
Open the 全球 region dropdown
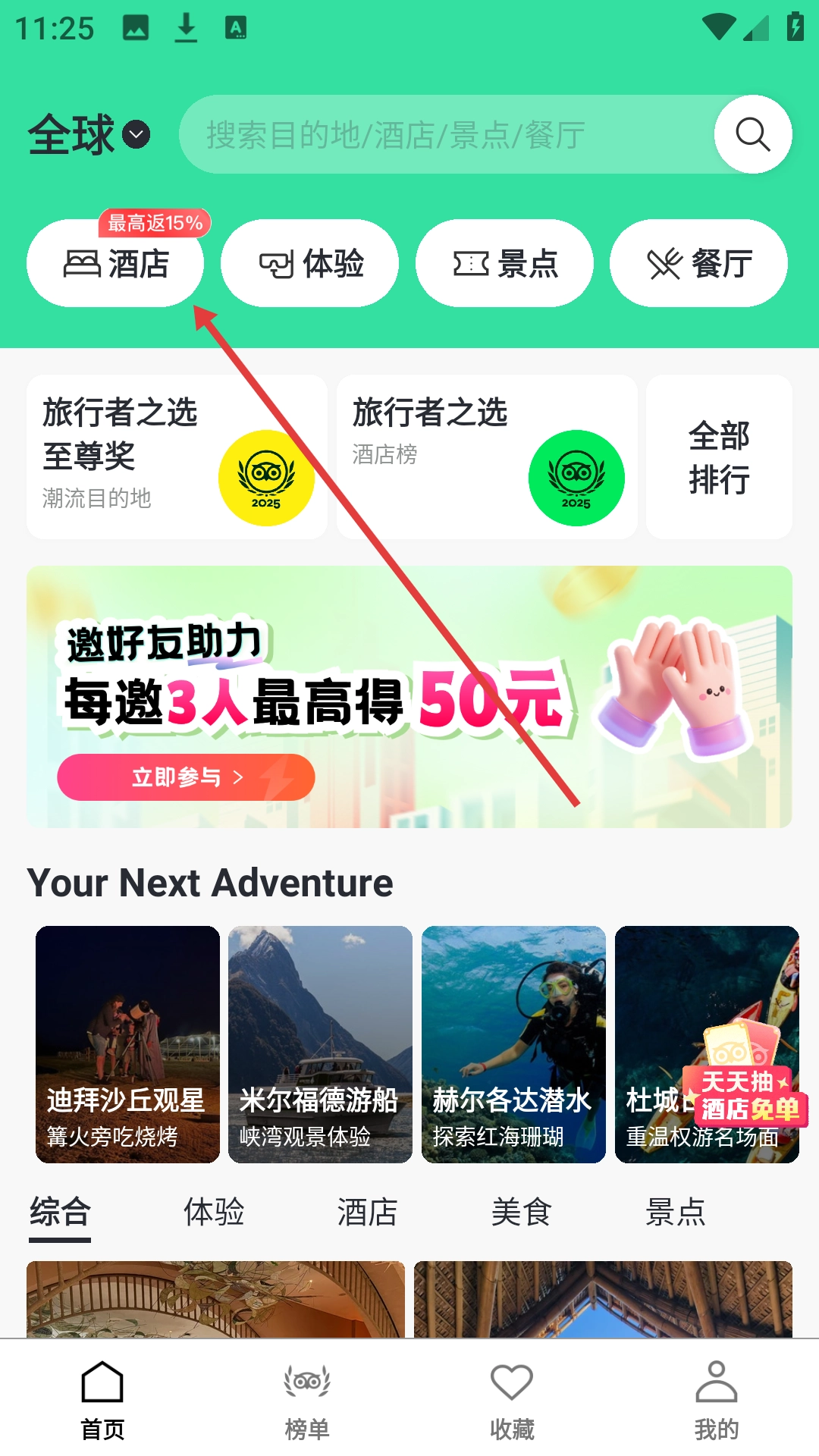coord(89,135)
